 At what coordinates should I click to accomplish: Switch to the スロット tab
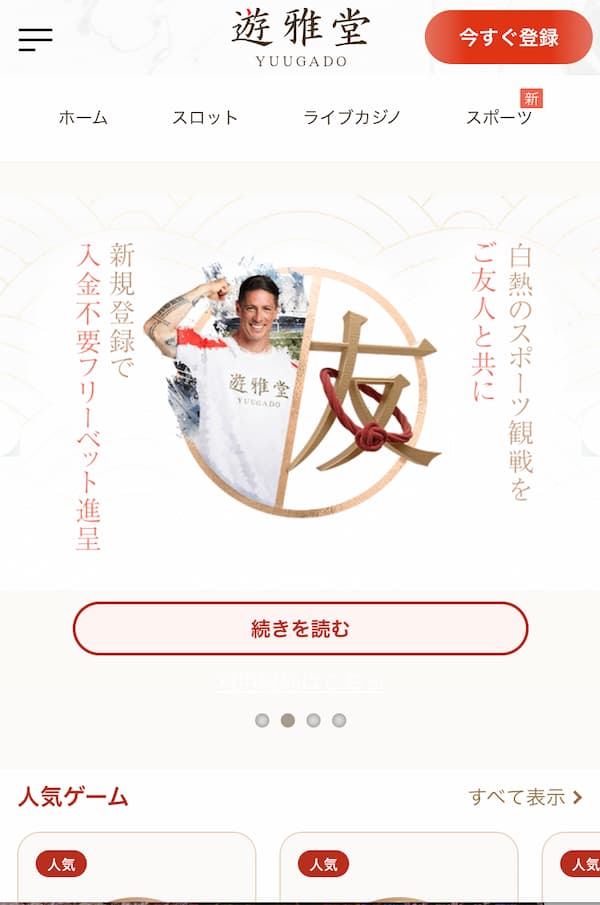coord(205,117)
